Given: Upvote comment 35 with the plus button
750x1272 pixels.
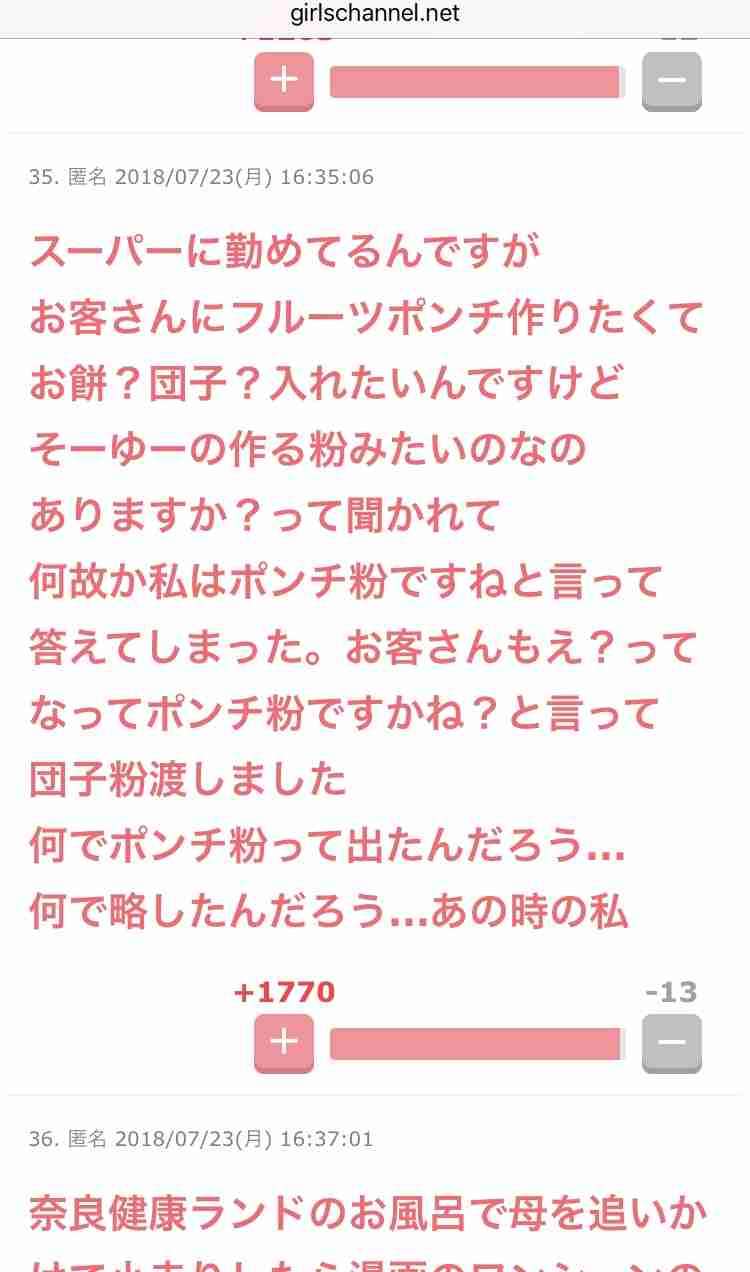Looking at the screenshot, I should coord(284,1043).
